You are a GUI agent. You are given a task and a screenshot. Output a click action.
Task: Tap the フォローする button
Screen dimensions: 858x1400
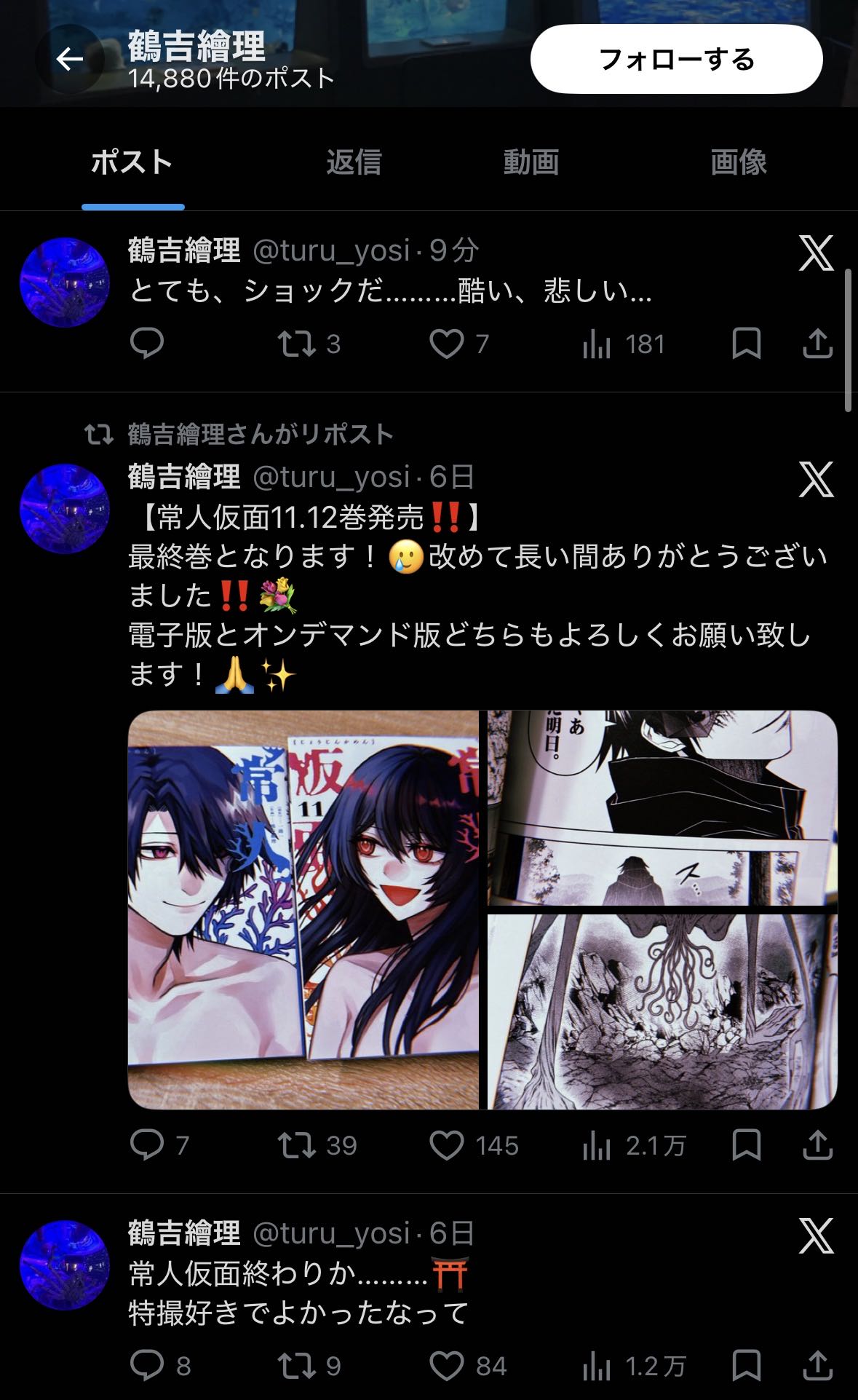click(x=676, y=59)
